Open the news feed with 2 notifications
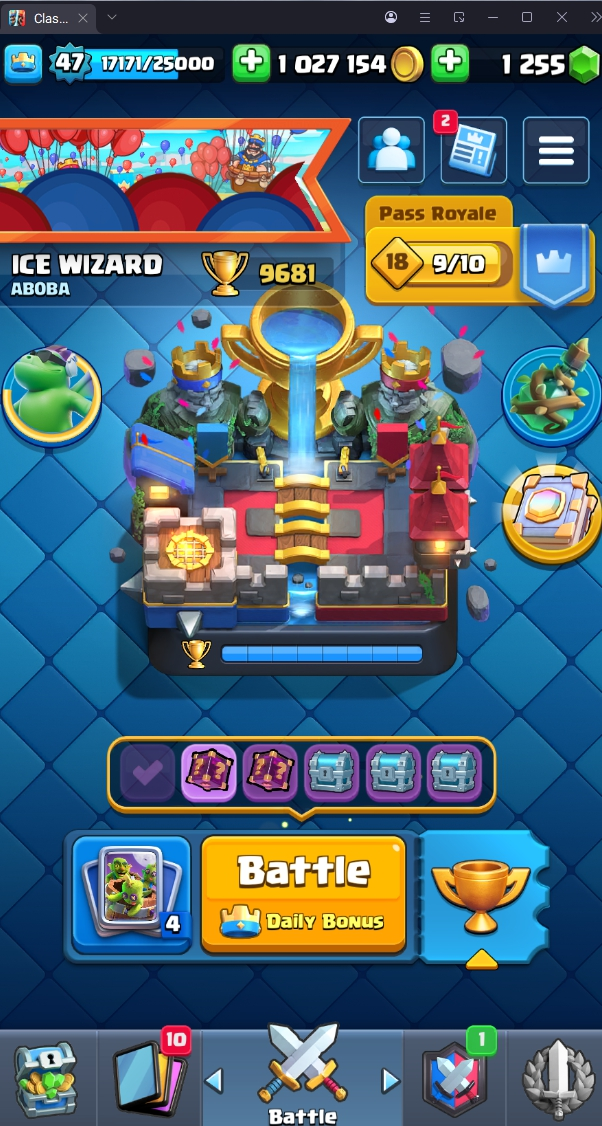602x1126 pixels. (473, 151)
